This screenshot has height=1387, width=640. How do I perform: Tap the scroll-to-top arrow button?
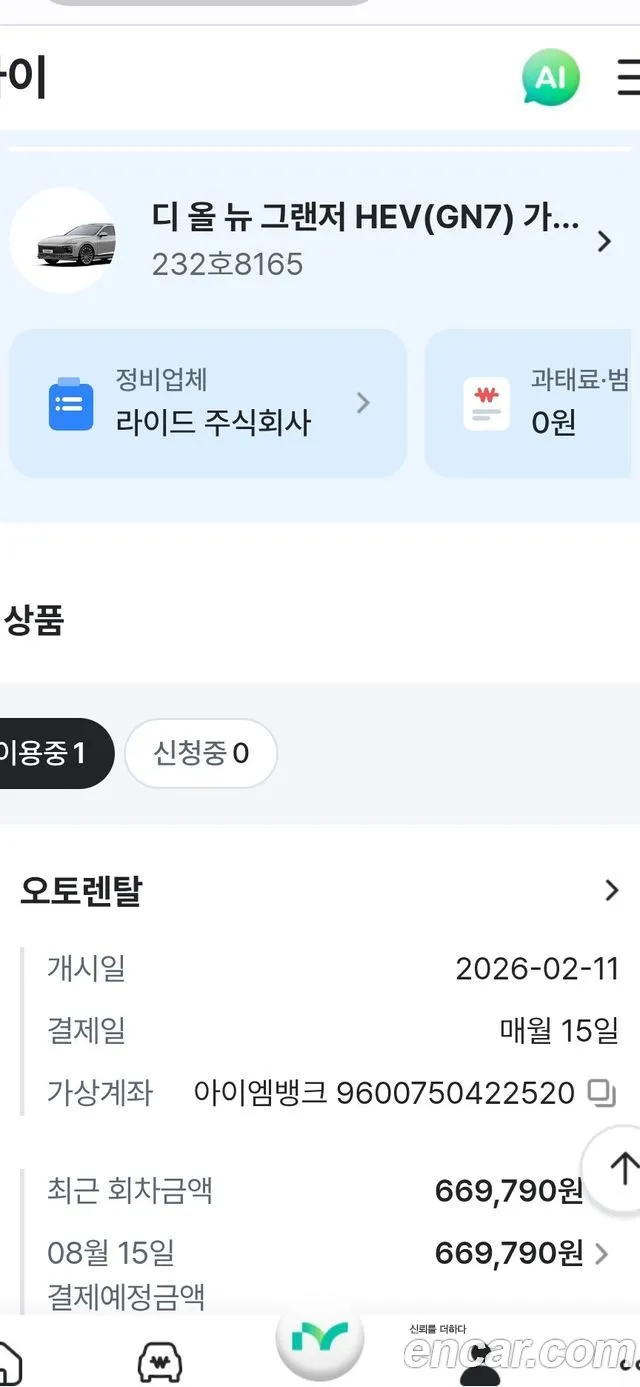623,1168
